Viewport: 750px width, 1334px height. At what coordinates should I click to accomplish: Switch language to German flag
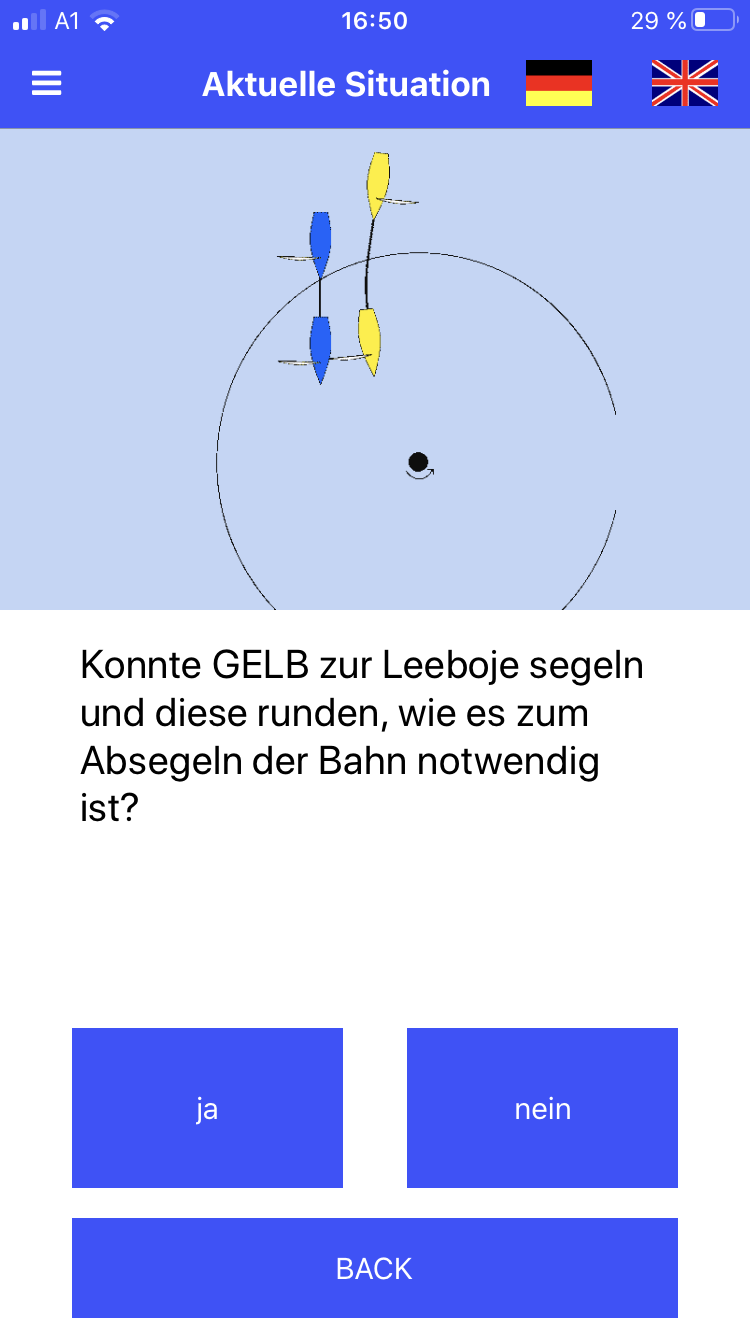558,83
